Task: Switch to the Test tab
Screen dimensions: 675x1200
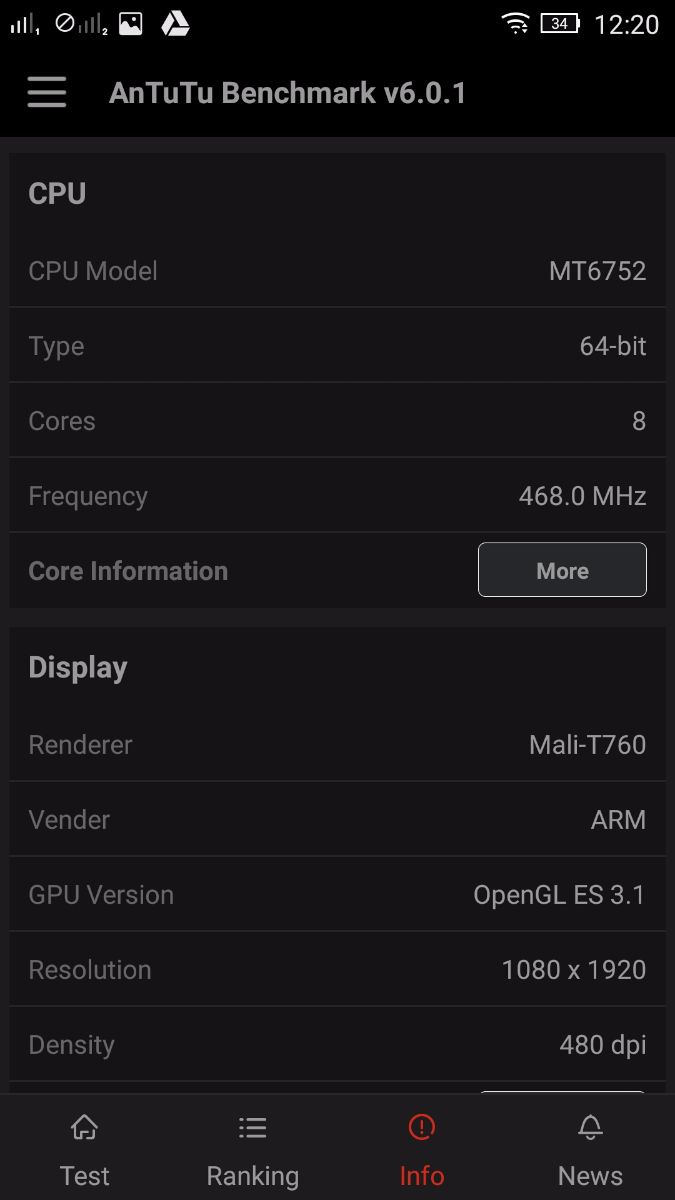Action: [84, 1150]
